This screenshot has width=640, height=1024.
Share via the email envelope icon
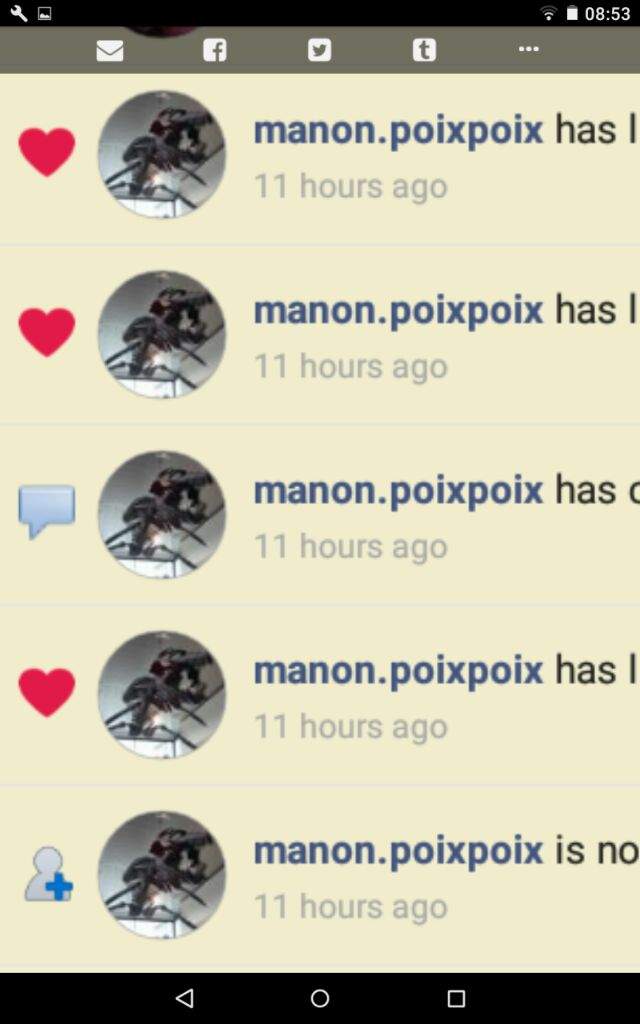(x=110, y=50)
